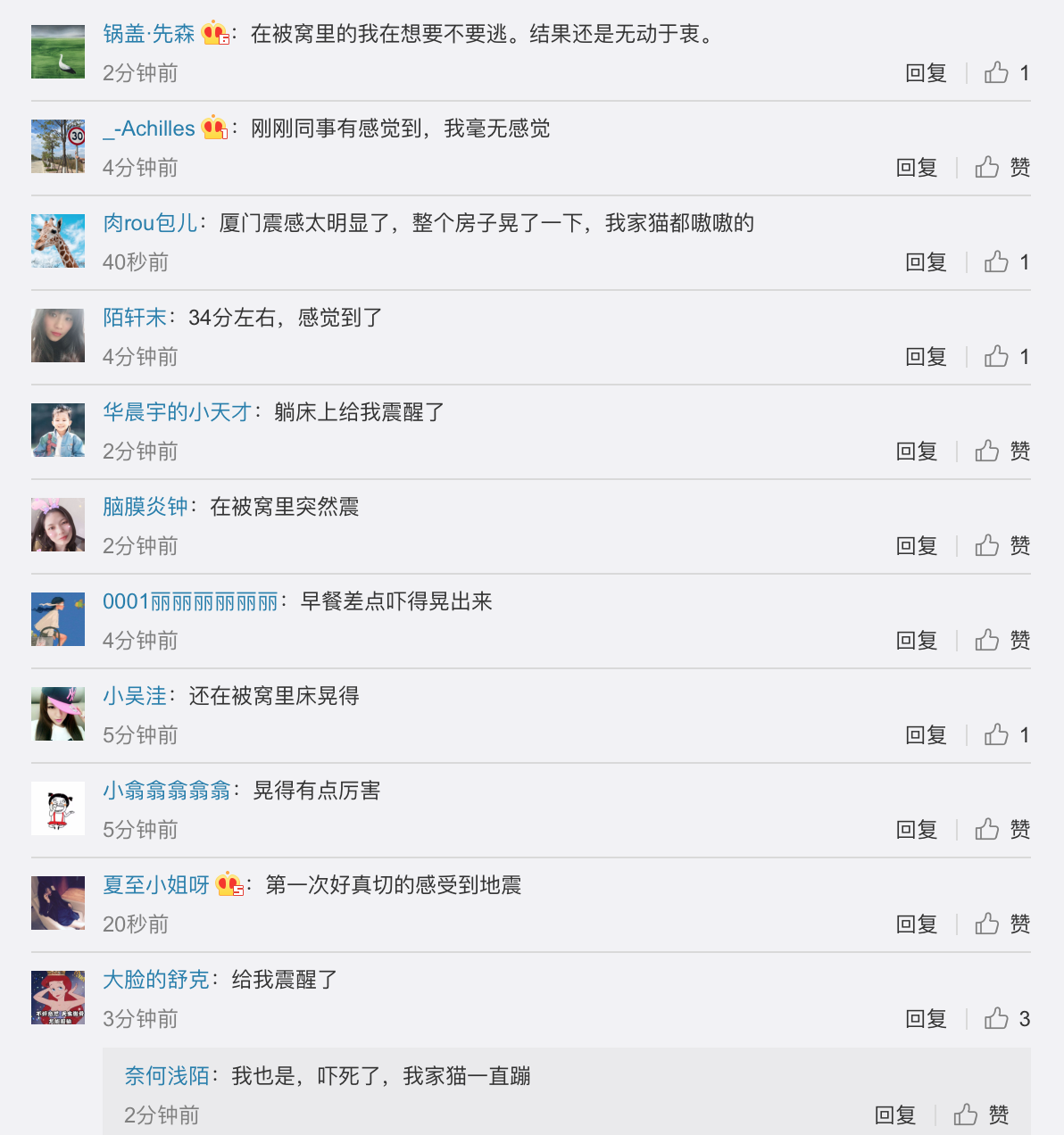Open 0001丽丽丽丽丽丽 username link
This screenshot has height=1135, width=1064.
coord(190,601)
